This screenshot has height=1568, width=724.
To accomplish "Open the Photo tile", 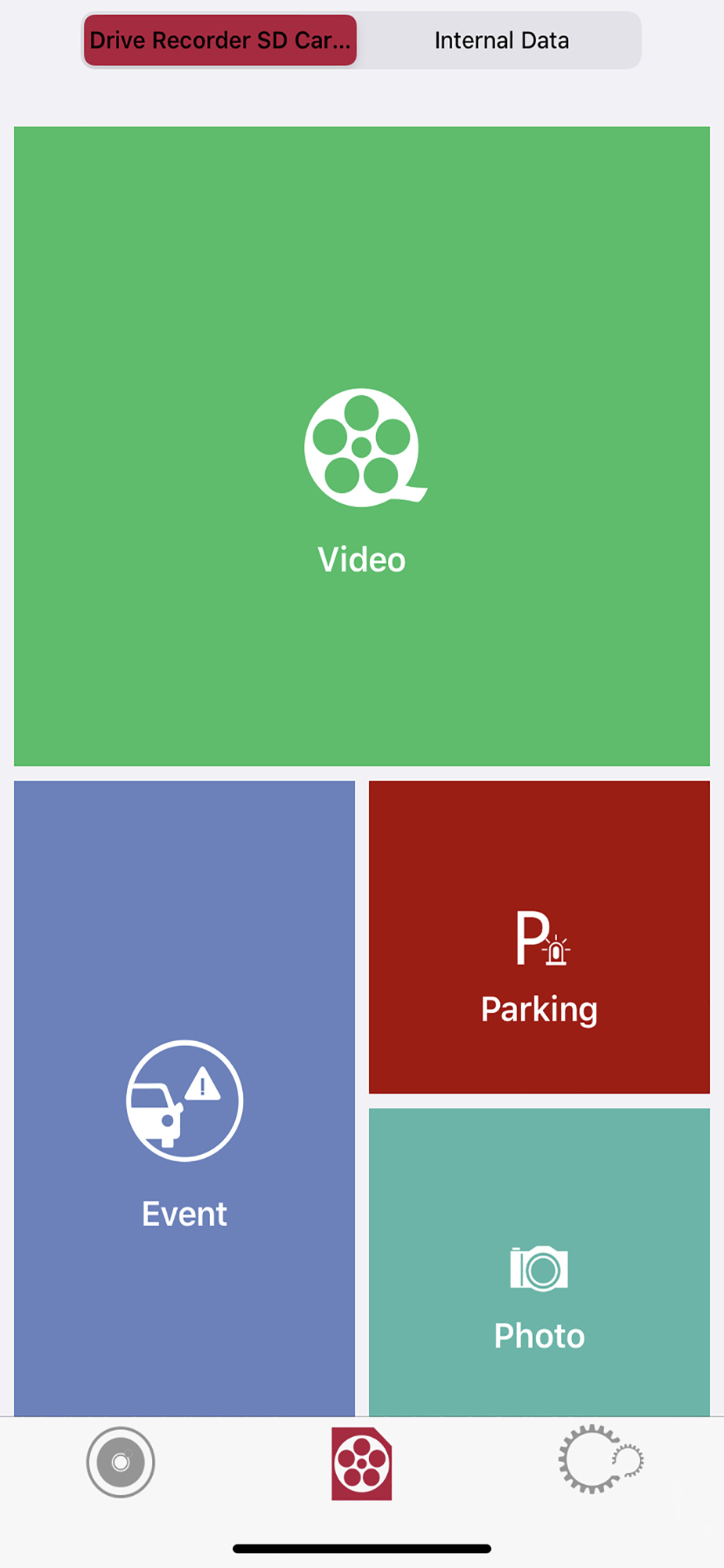I will click(x=539, y=1262).
